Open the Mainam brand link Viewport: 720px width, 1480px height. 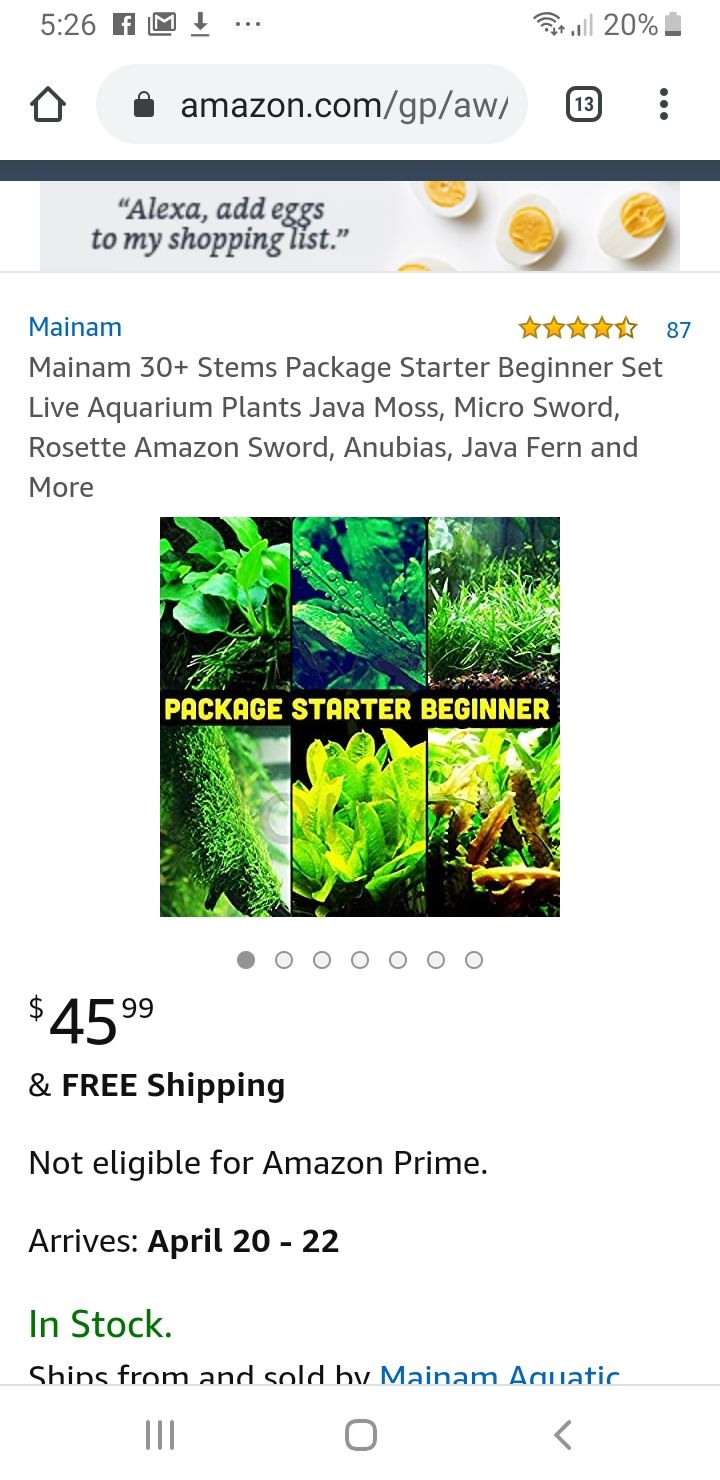pyautogui.click(x=75, y=327)
